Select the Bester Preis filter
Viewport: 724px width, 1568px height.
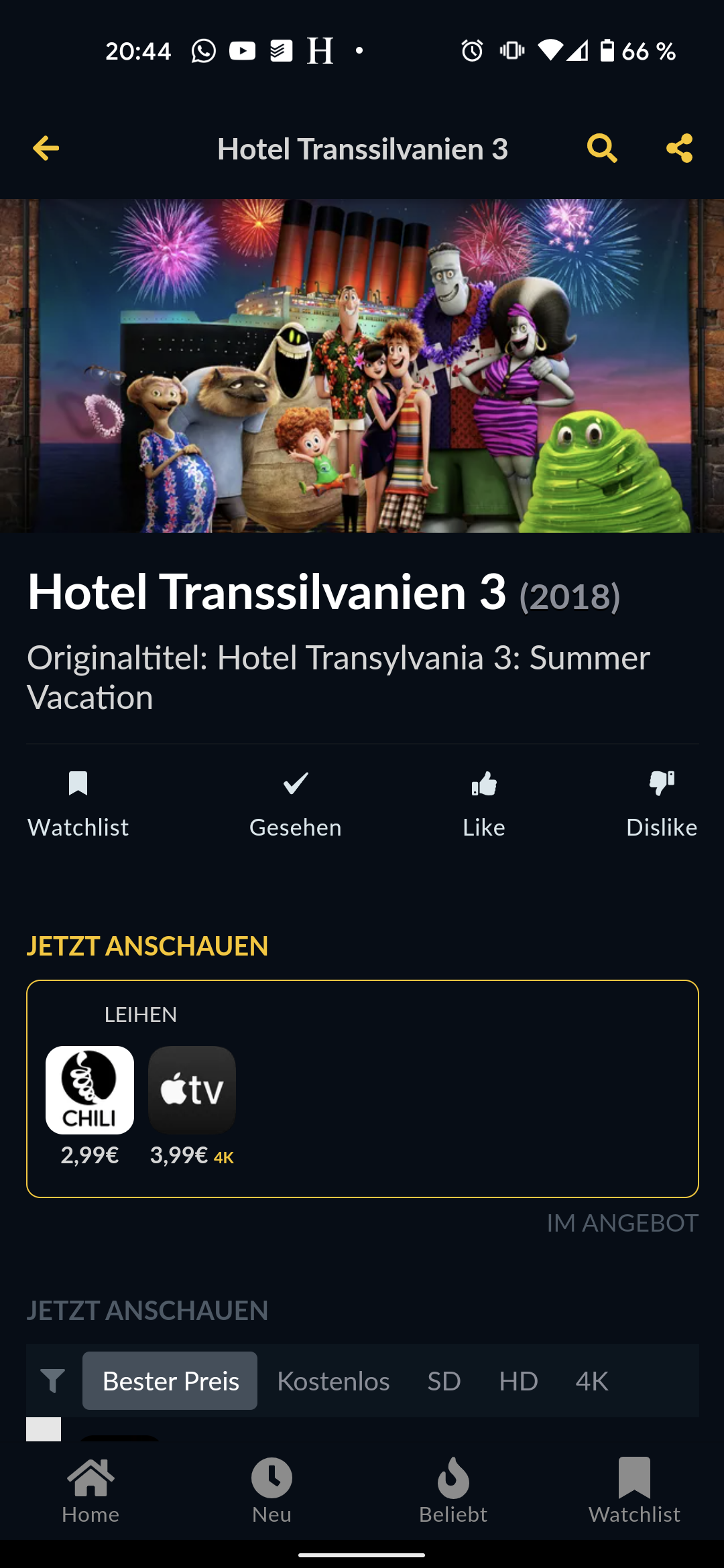pos(170,1381)
